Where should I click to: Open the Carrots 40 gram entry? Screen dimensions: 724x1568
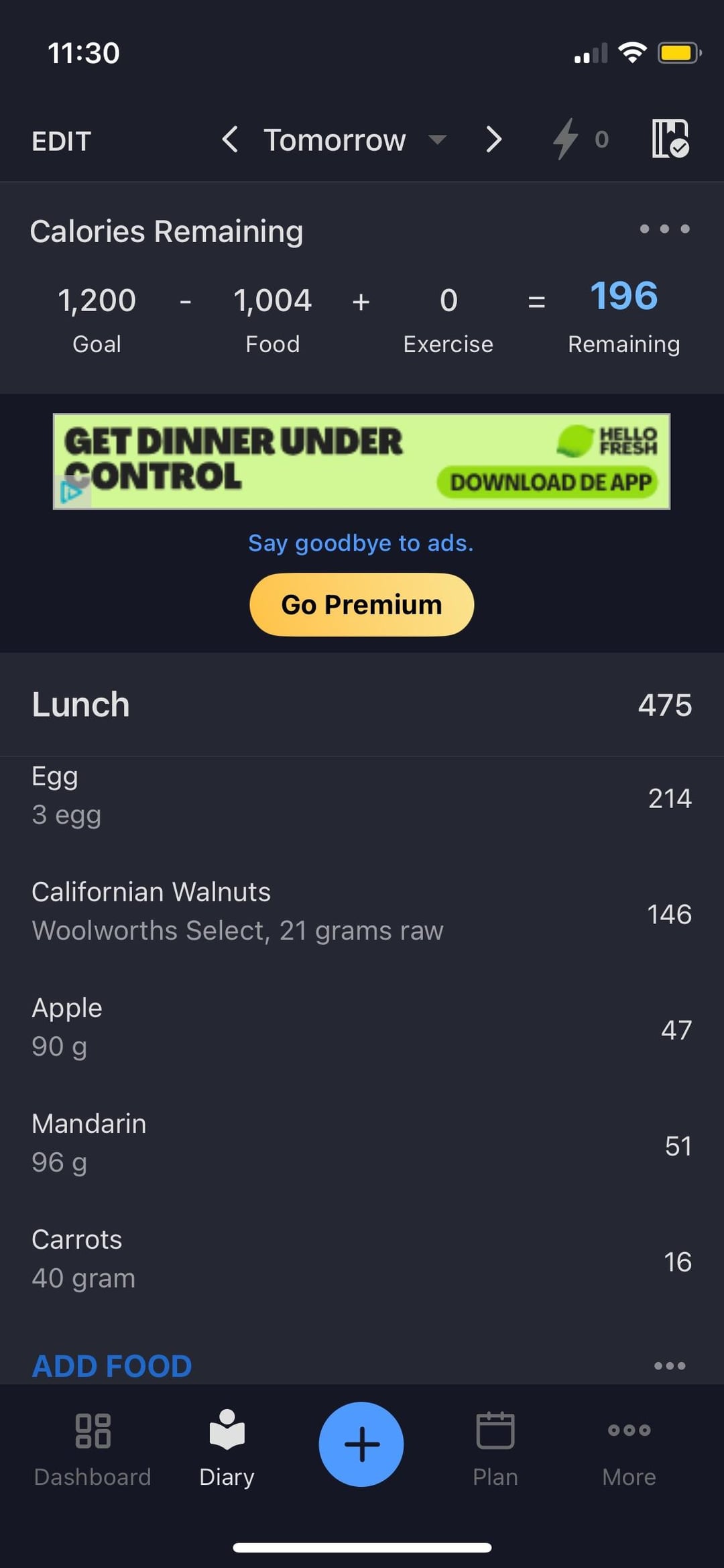click(x=361, y=1259)
